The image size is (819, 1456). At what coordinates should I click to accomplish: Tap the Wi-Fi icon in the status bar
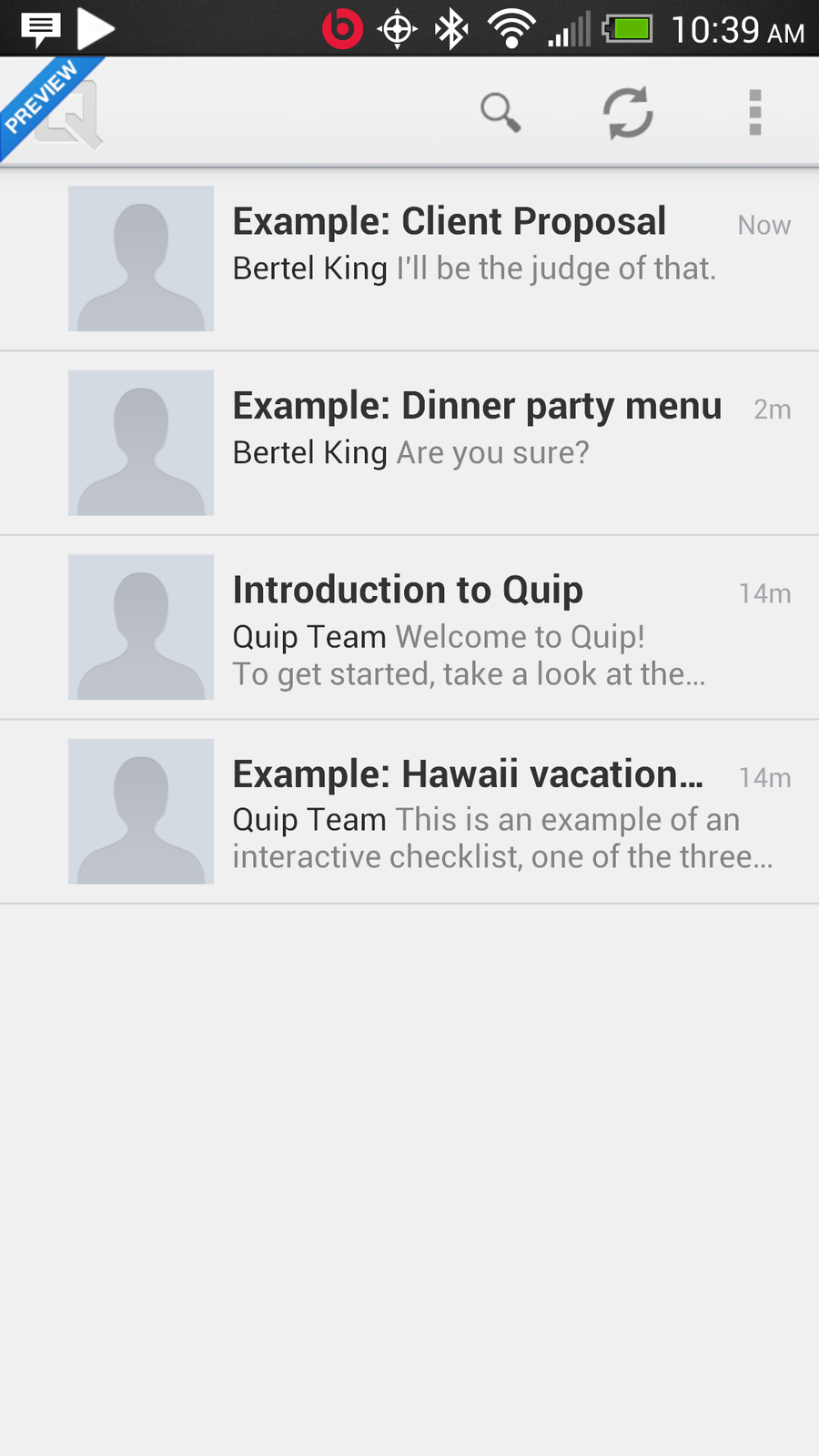[510, 28]
